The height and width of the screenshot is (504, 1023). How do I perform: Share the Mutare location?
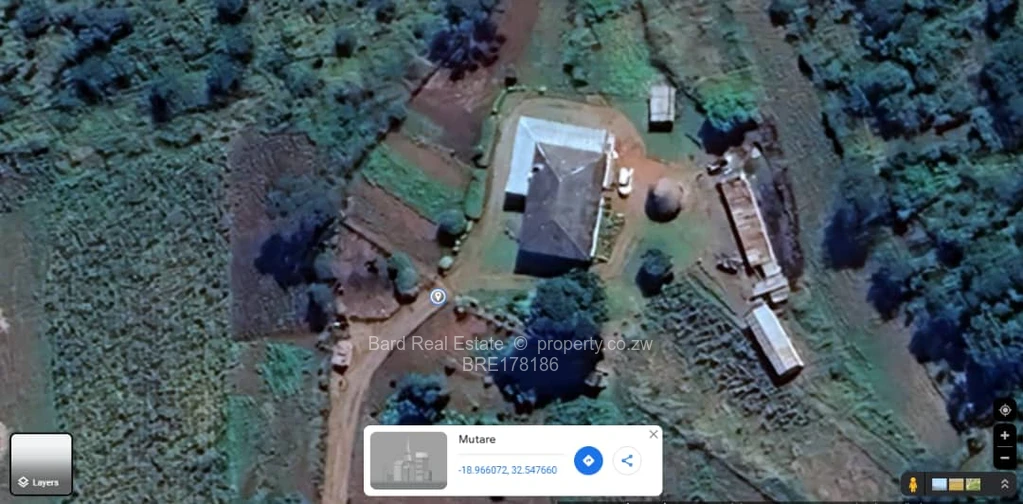coord(627,460)
